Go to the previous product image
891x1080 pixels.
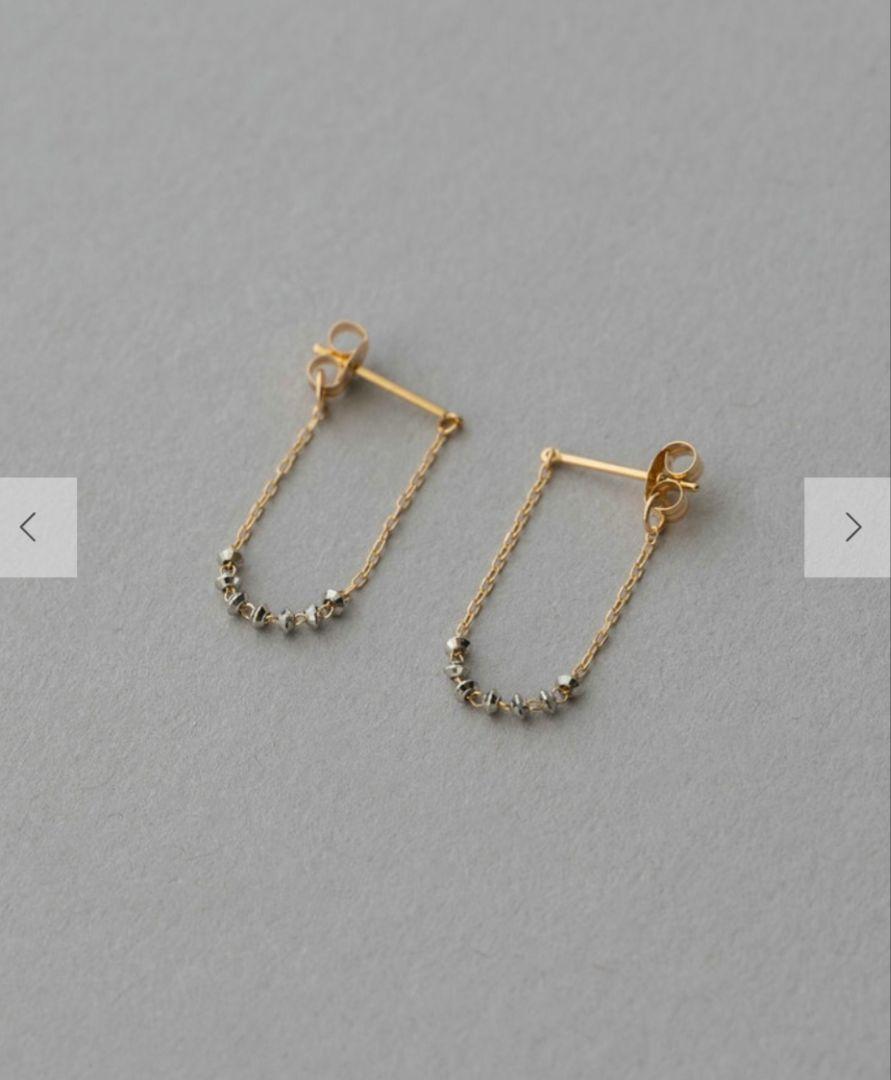[x=36, y=527]
